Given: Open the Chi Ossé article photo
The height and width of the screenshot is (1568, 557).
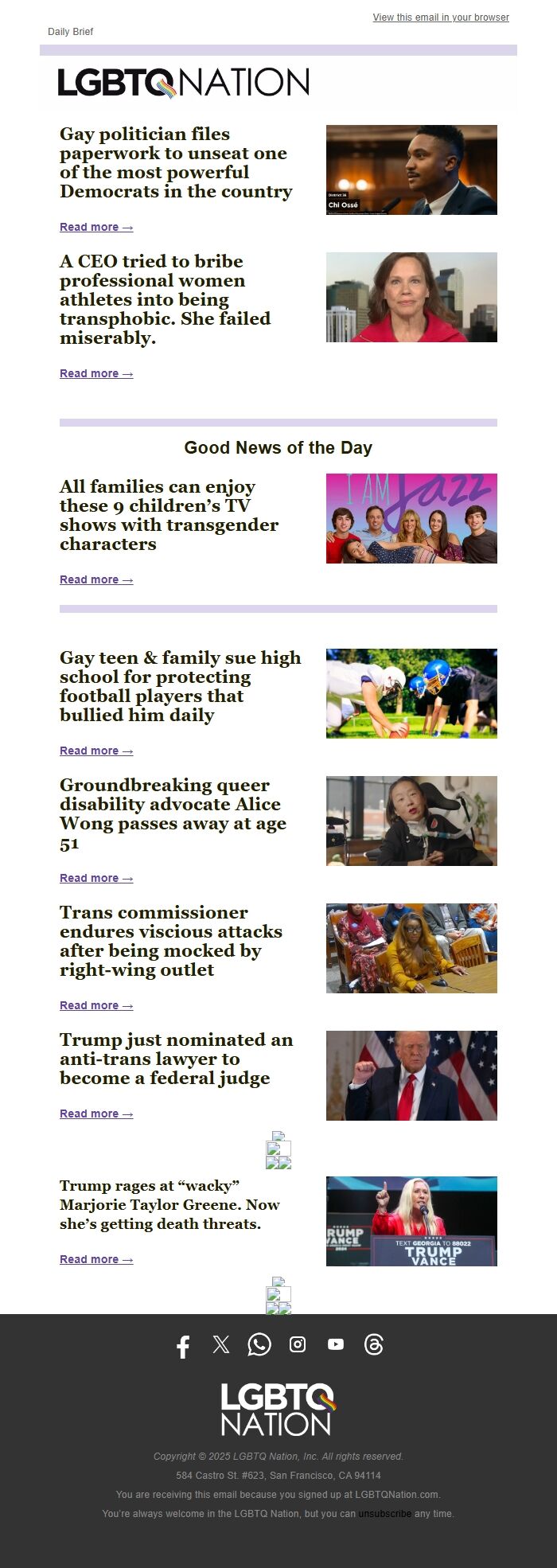Looking at the screenshot, I should (x=411, y=170).
